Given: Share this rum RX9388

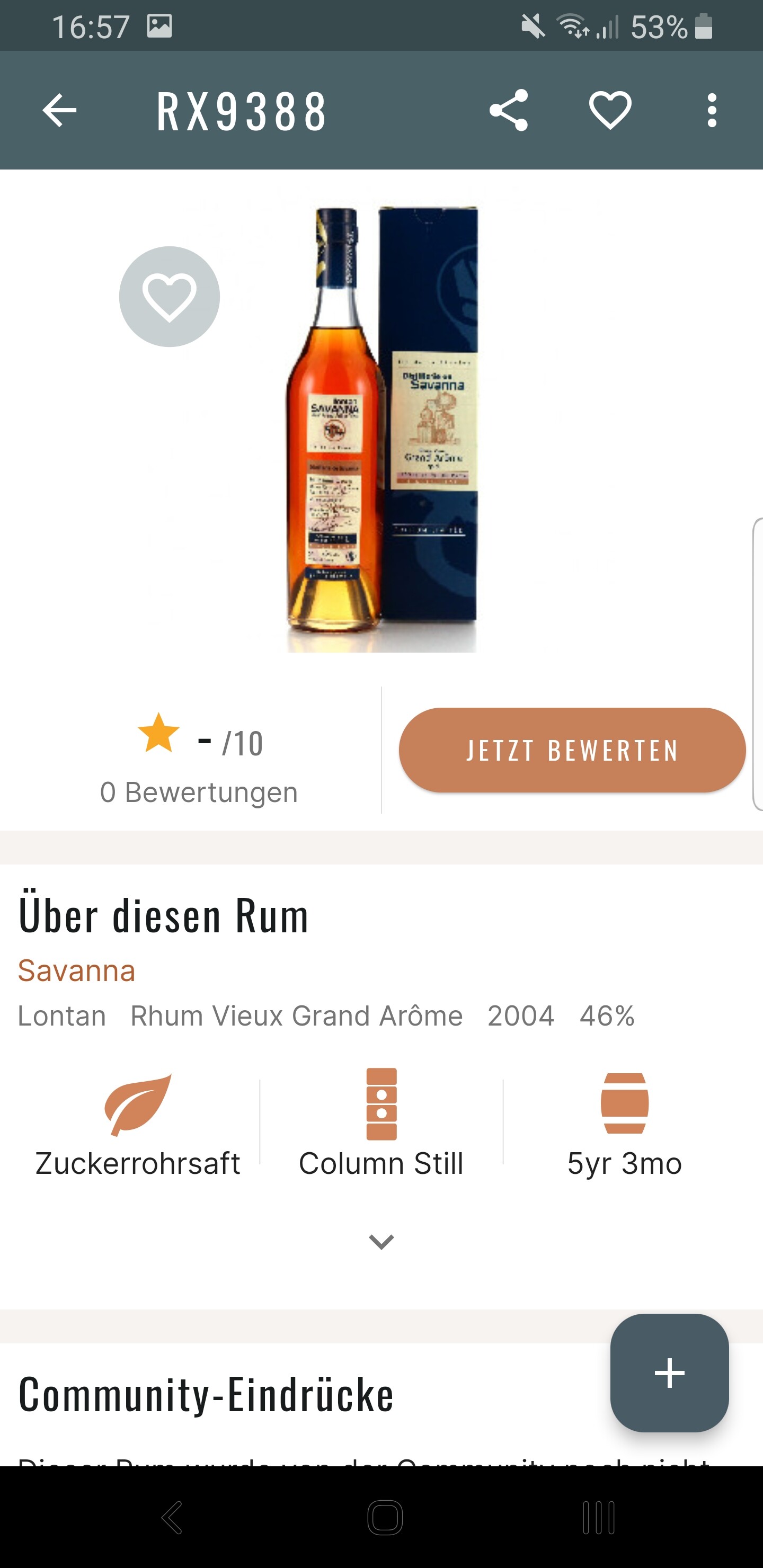Looking at the screenshot, I should 509,110.
